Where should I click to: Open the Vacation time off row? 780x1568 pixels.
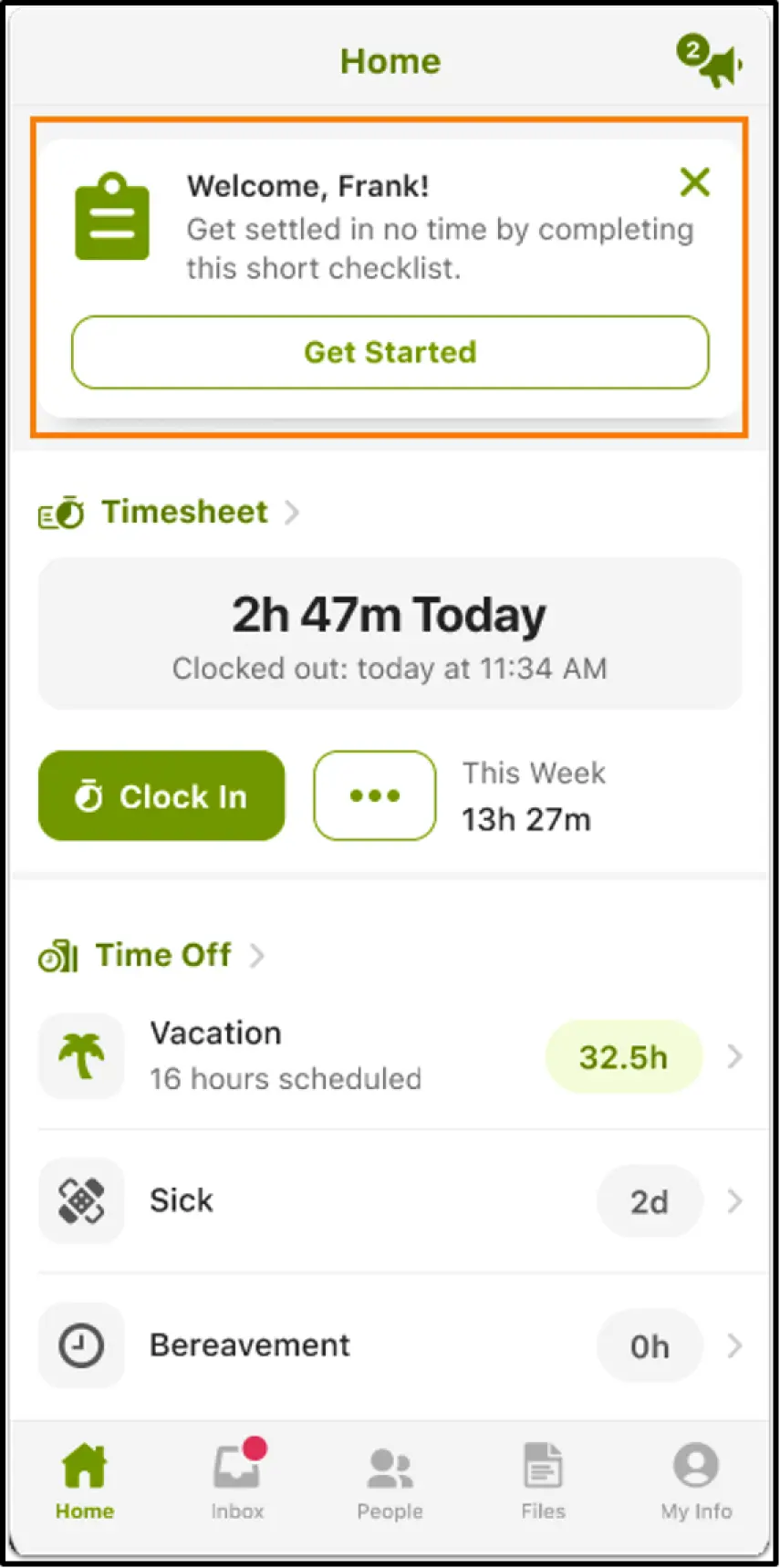390,1056
